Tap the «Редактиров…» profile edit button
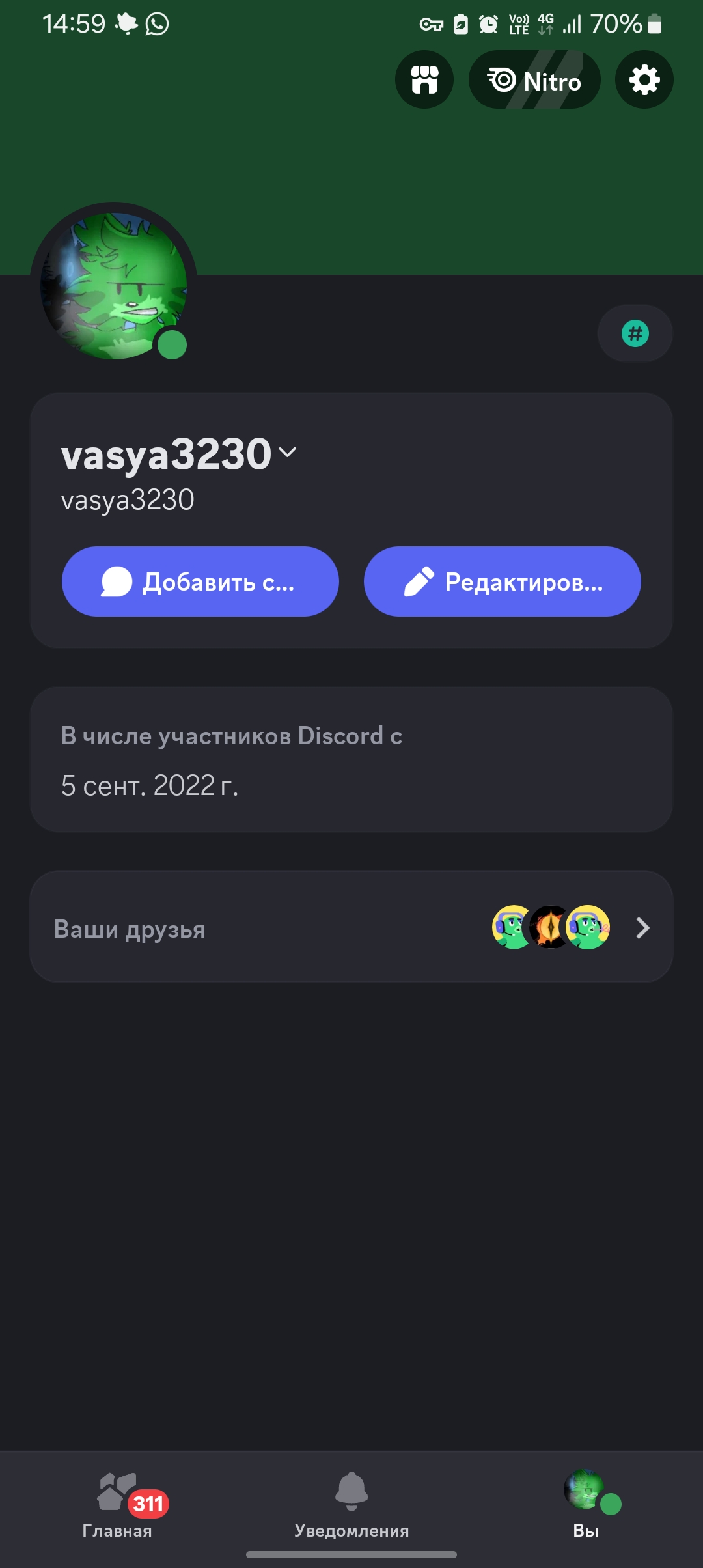 pyautogui.click(x=502, y=581)
